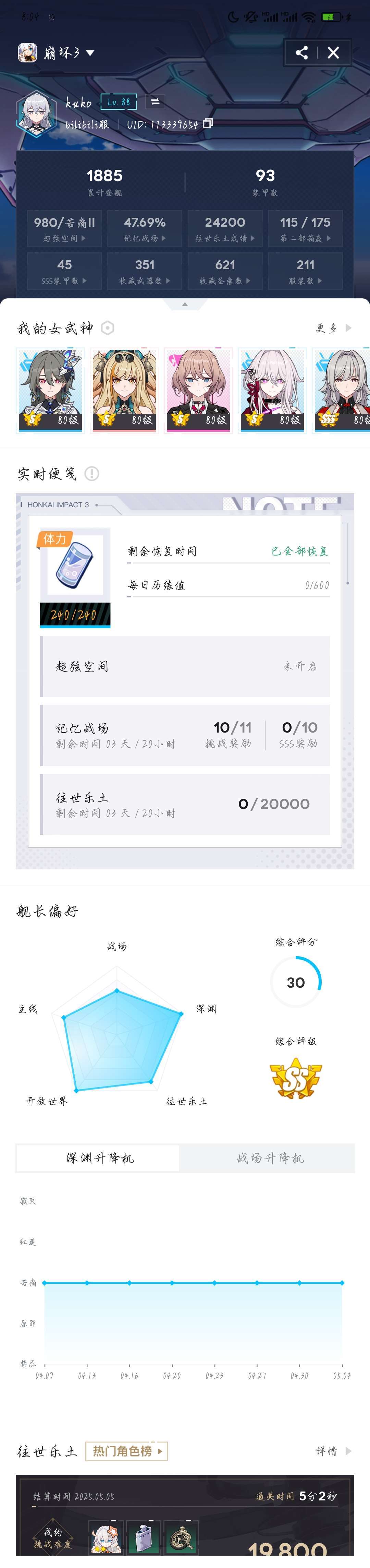Open 往世乐土战绩 24200 stat
The width and height of the screenshot is (370, 1568).
click(x=225, y=229)
